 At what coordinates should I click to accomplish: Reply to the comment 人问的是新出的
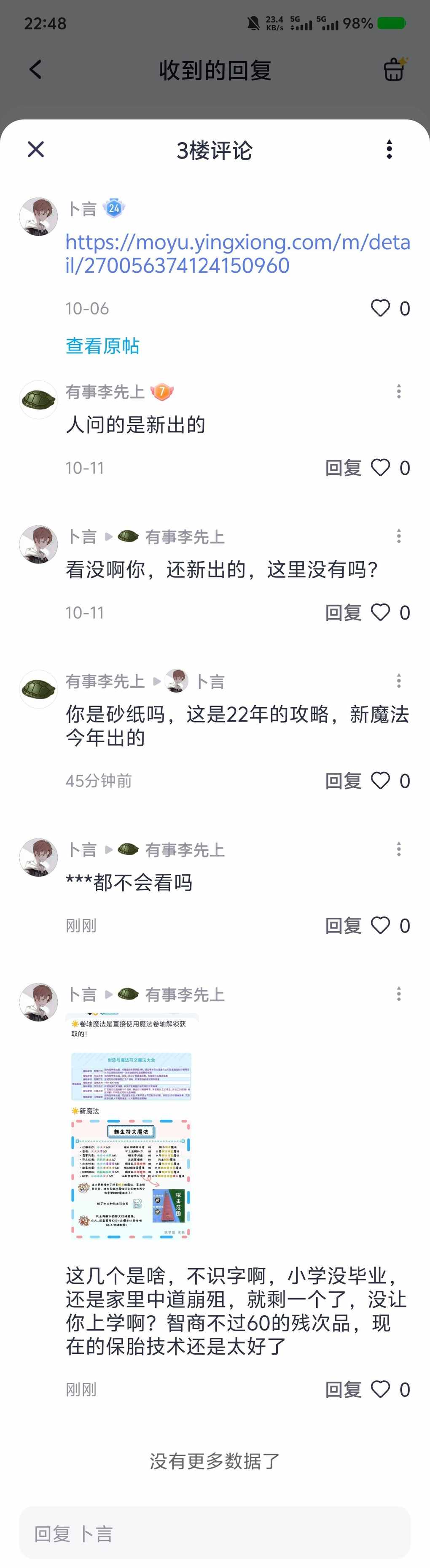(343, 467)
